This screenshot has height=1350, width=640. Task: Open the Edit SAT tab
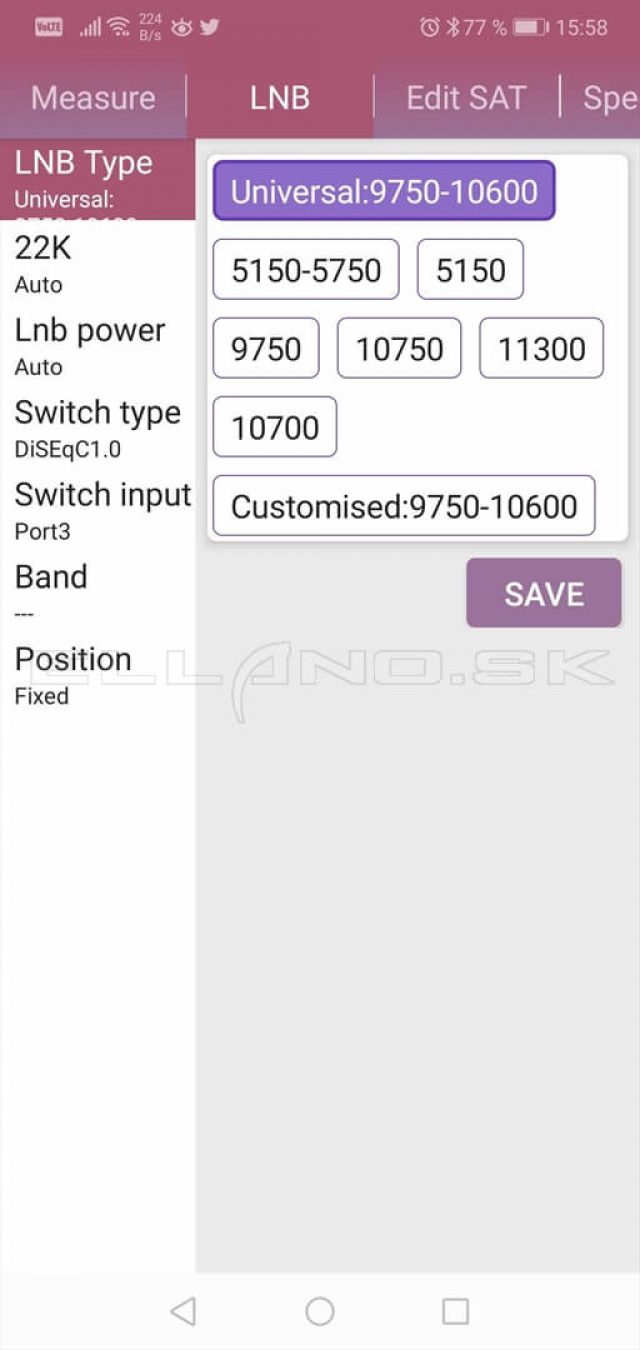pos(466,98)
